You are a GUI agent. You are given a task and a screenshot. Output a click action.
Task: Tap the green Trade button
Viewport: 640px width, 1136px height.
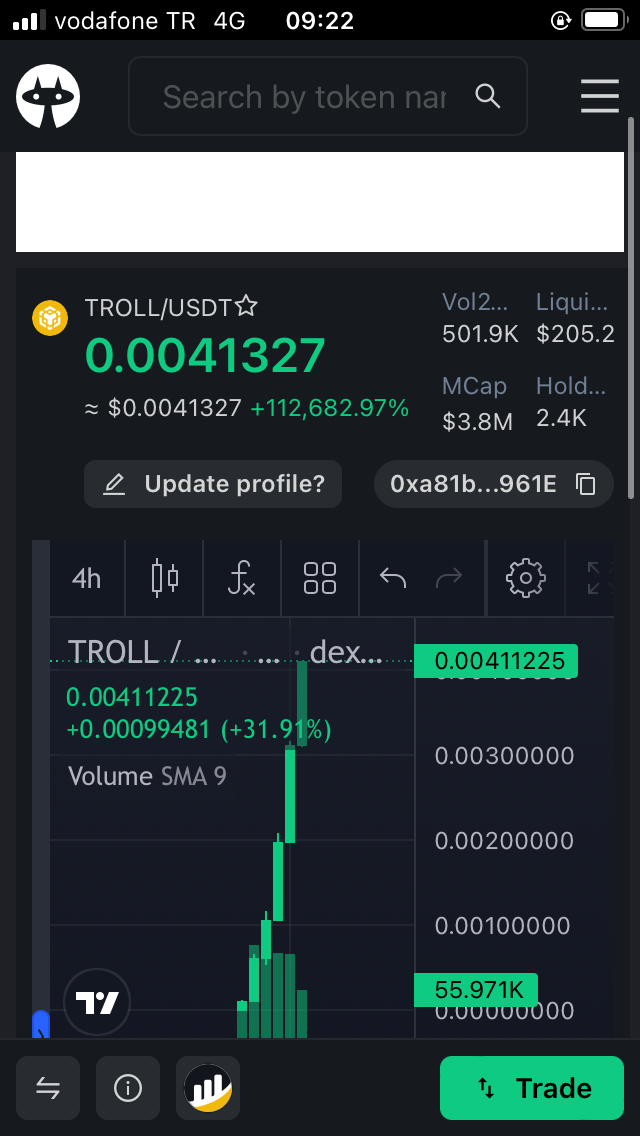[532, 1087]
